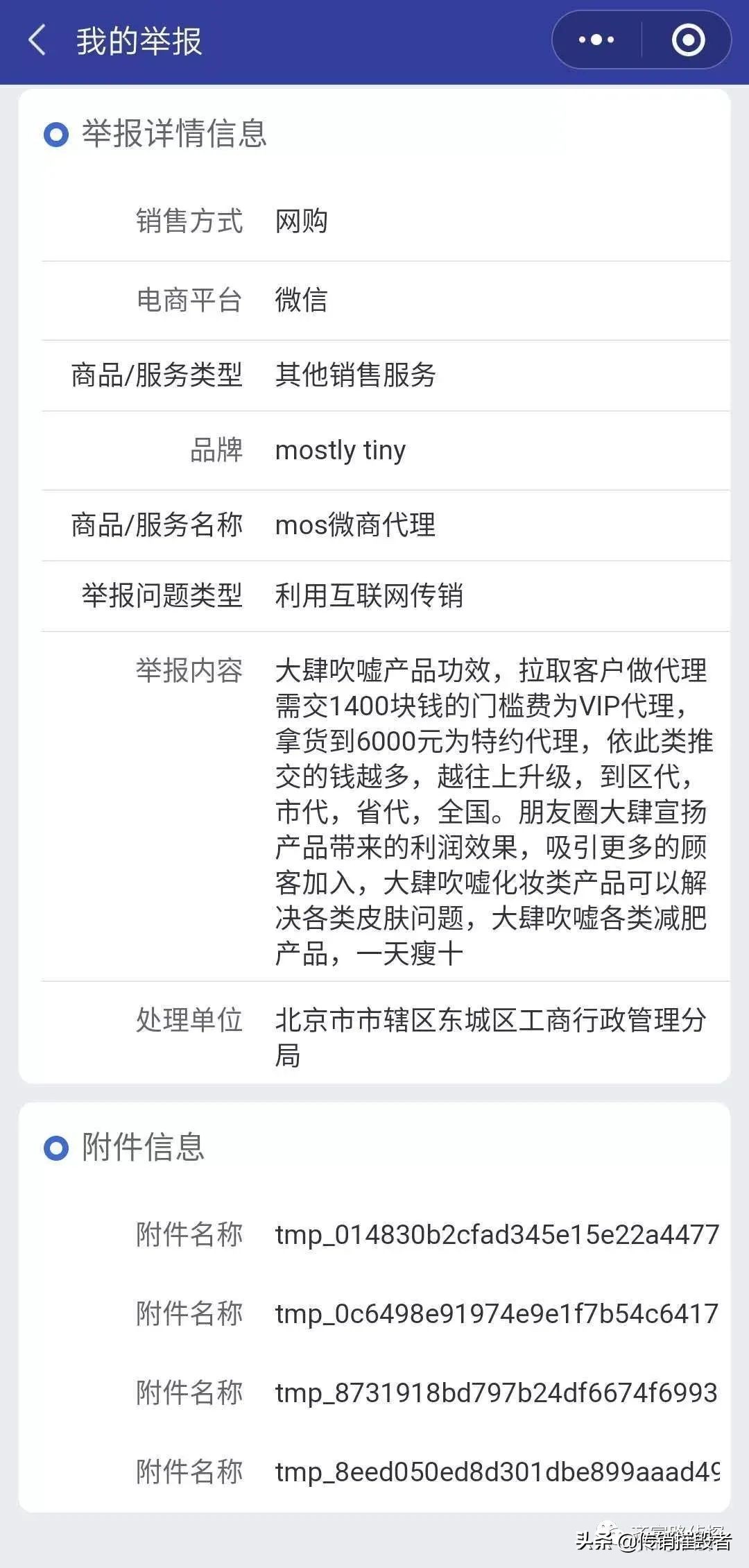
Task: Select the 电商平台 value 微信
Action: pos(303,300)
